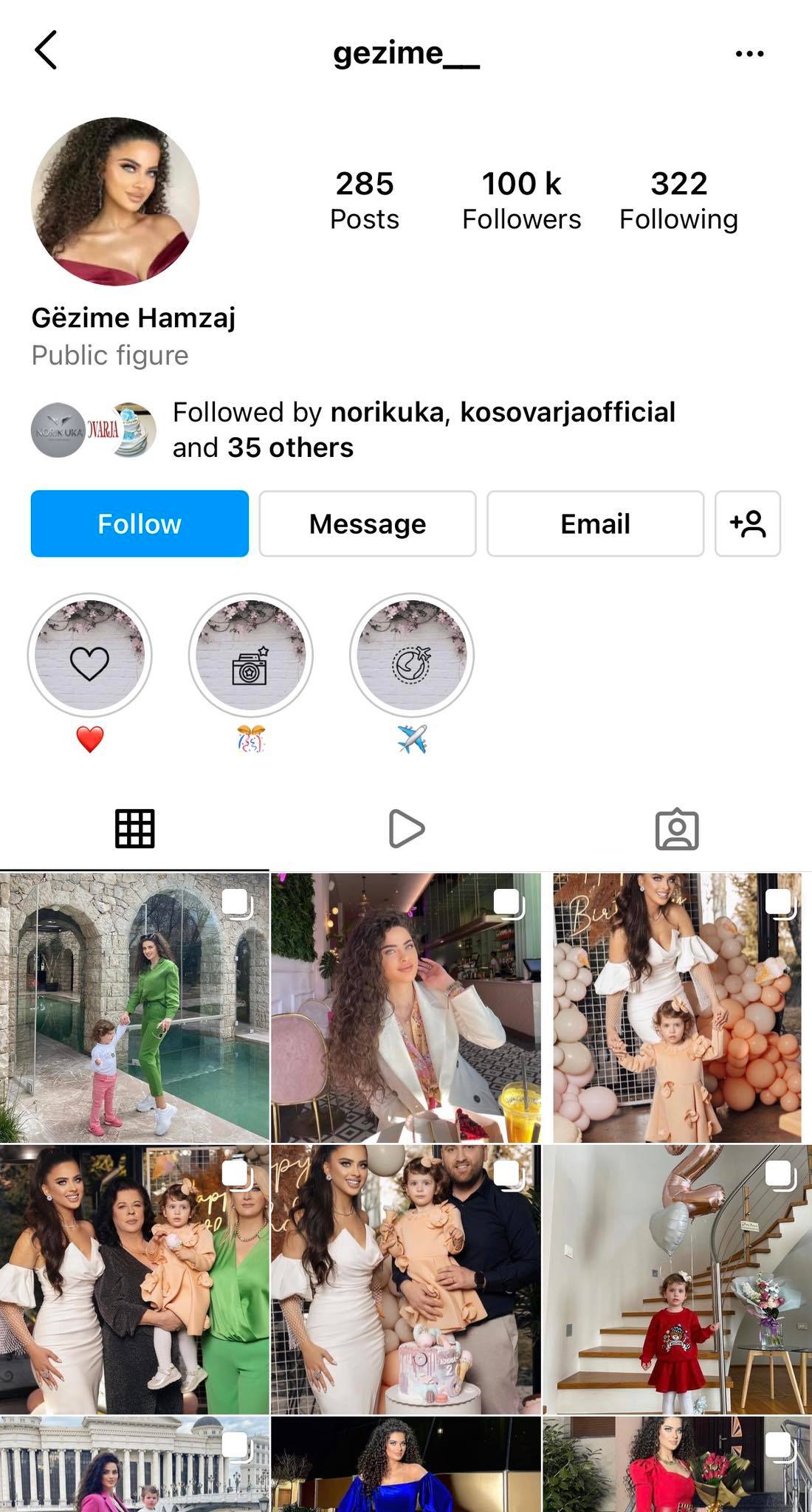Open the 100 k Followers list

521,200
